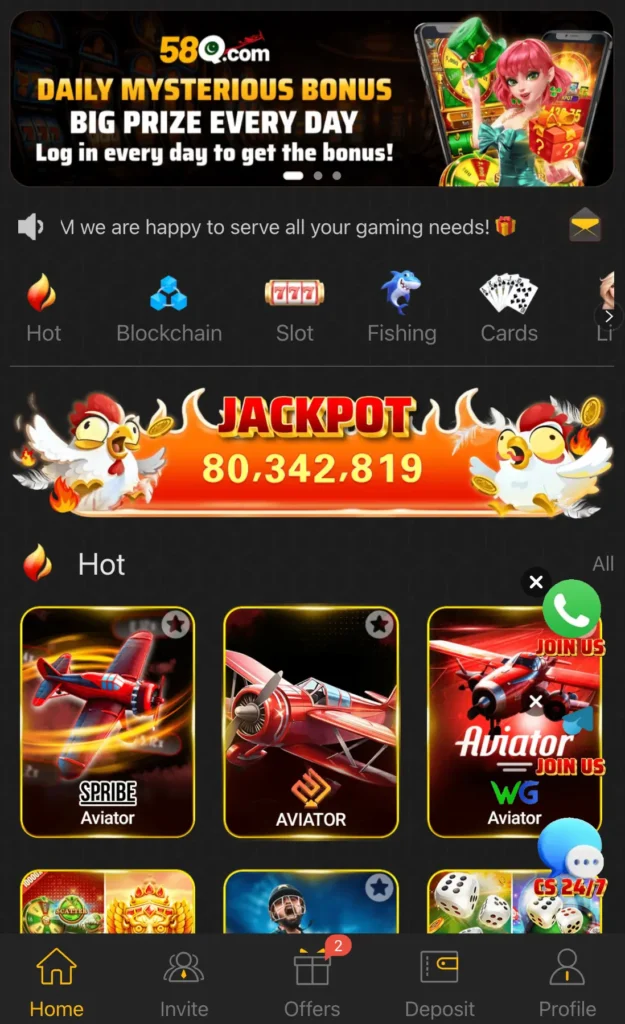Dismiss the WhatsApp Join Us bubble
This screenshot has height=1024, width=625.
tap(536, 581)
